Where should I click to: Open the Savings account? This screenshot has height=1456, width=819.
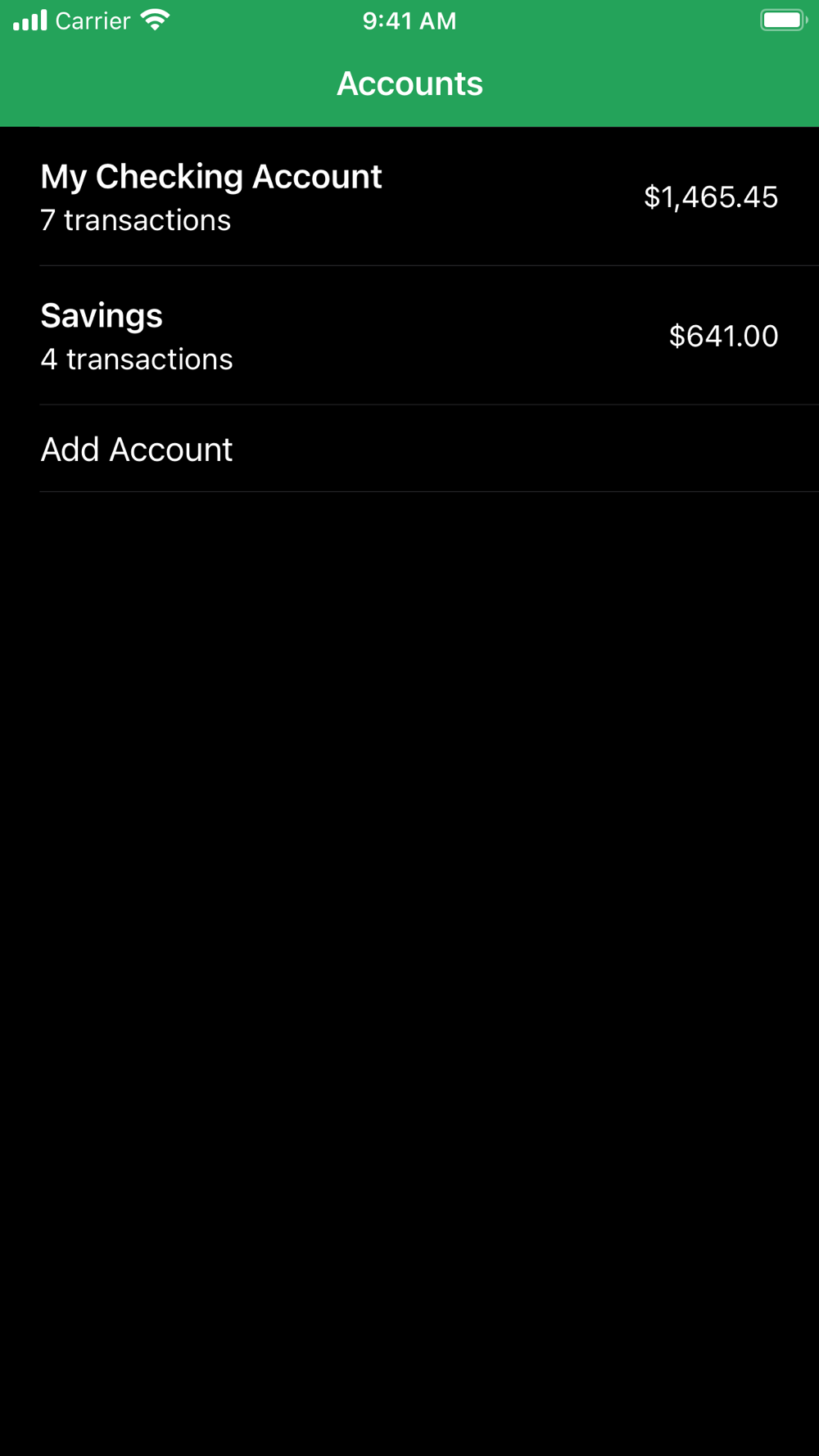tap(409, 336)
